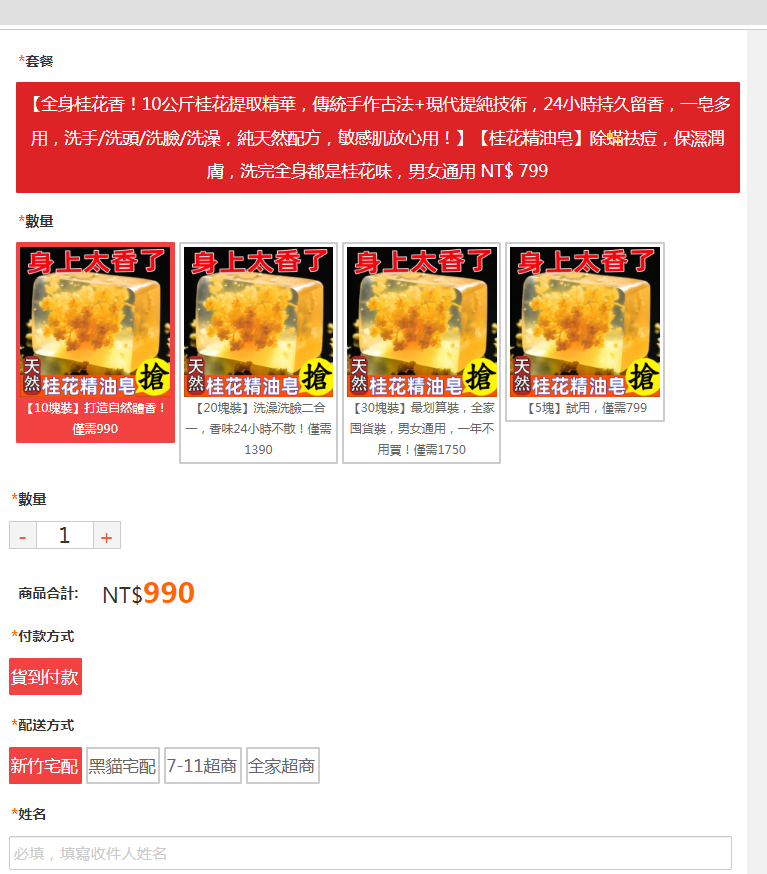Choose the 30塊裝 option for 1750
Screen dimensions: 767x874
(422, 352)
